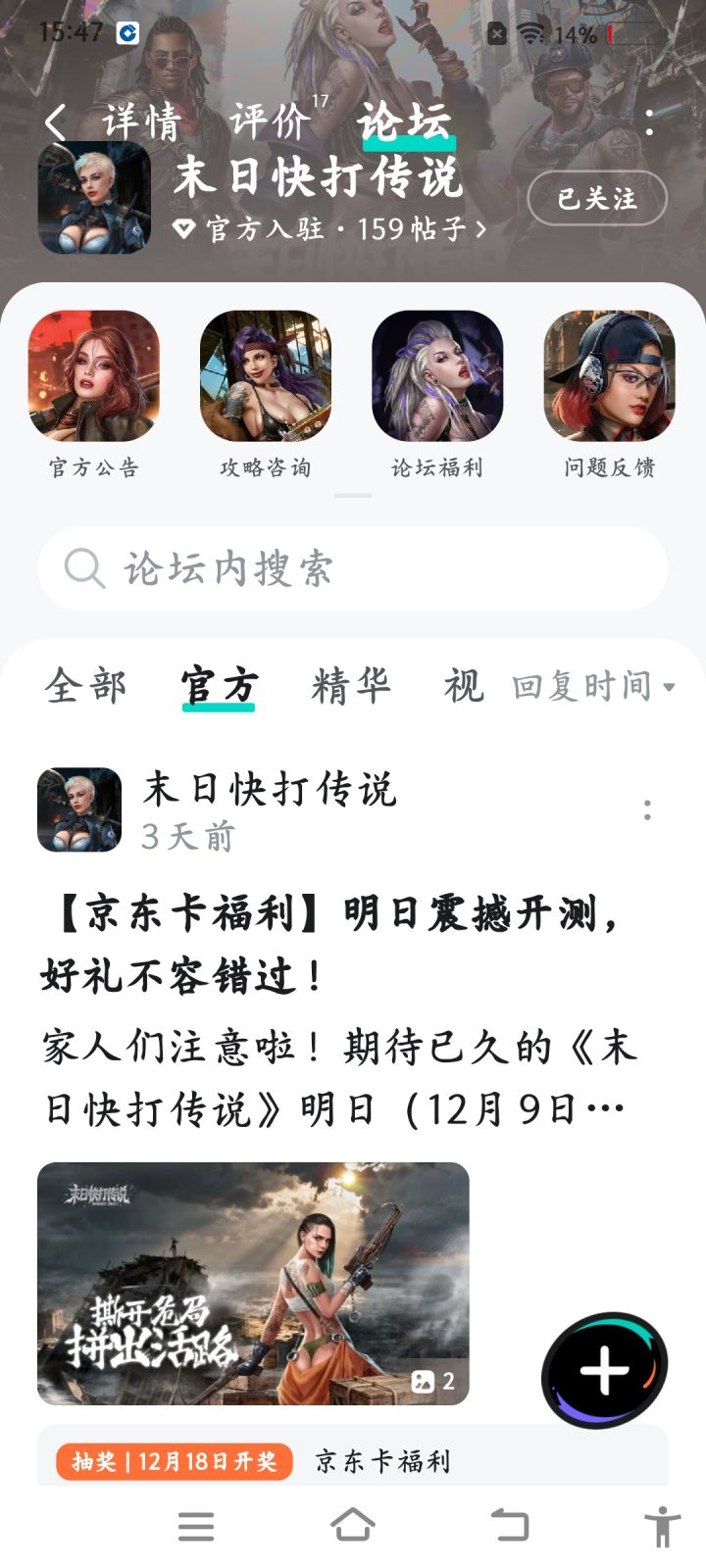This screenshot has width=706, height=1568.
Task: Select the 精华 filter tab
Action: point(351,686)
